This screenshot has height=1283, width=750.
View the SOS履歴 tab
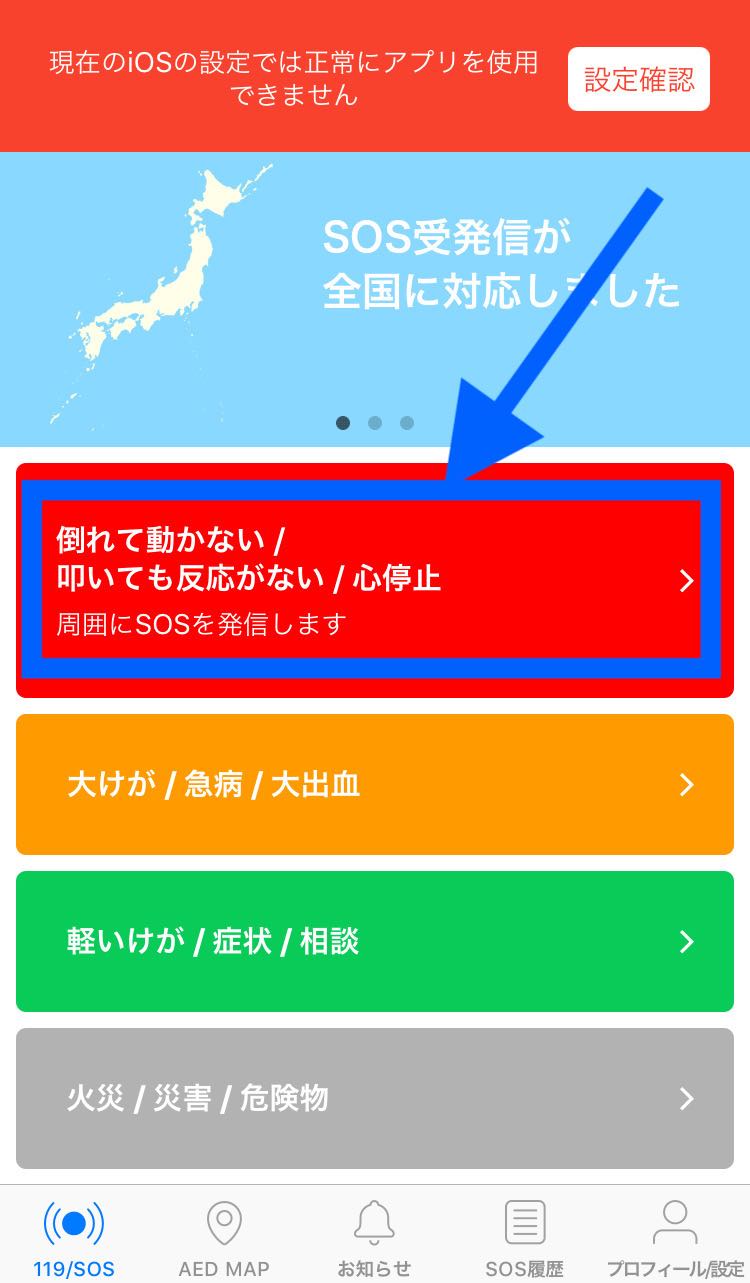524,1237
